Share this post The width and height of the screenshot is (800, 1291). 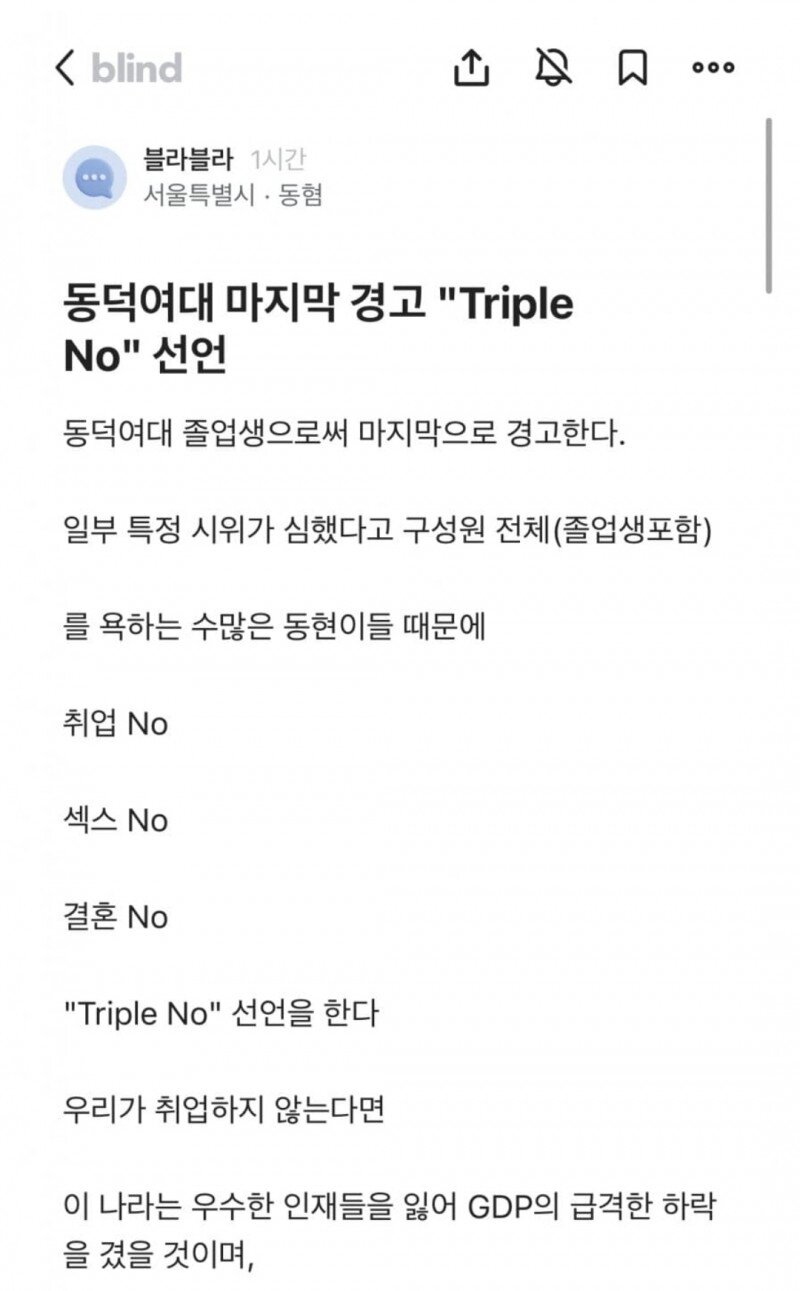tap(472, 68)
